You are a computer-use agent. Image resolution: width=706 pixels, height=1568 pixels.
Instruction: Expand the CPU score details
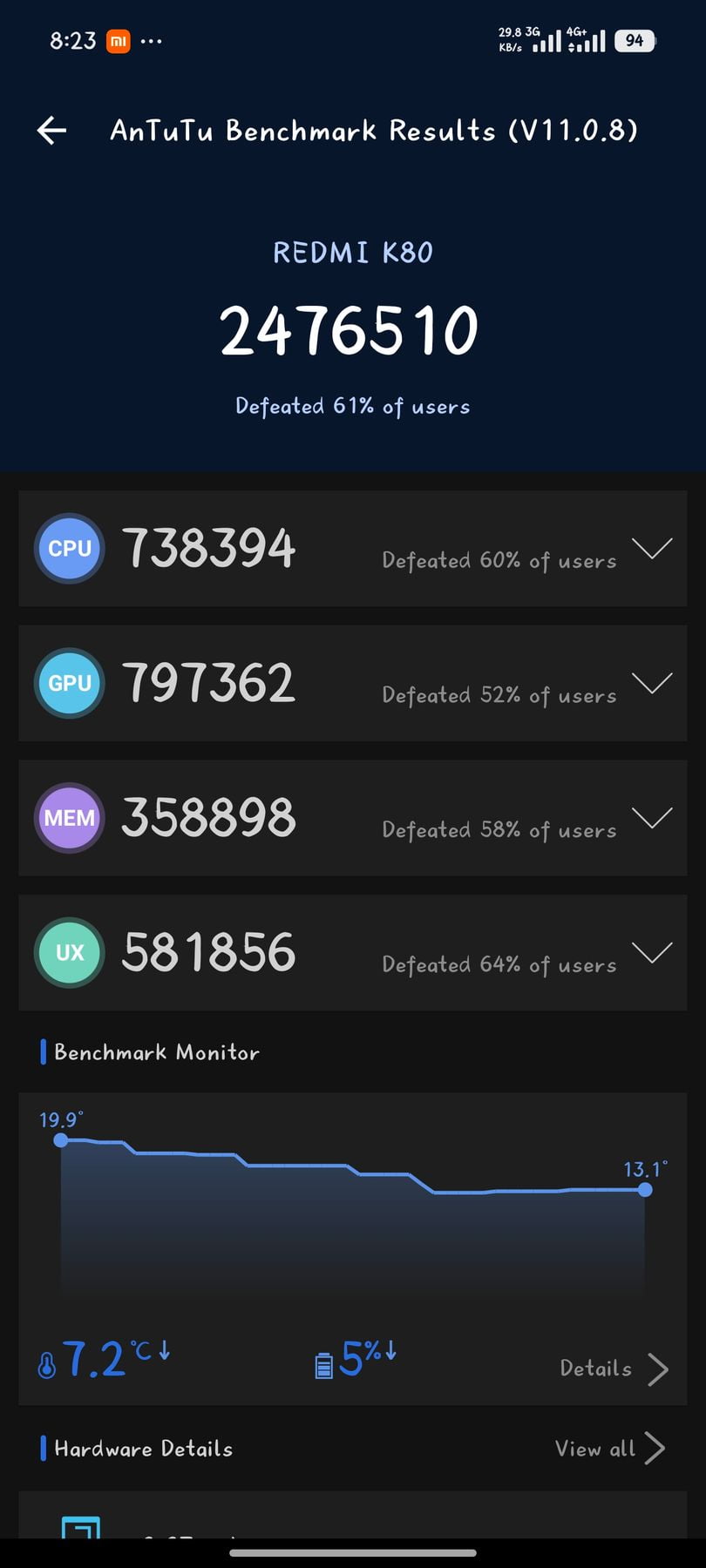pos(652,548)
